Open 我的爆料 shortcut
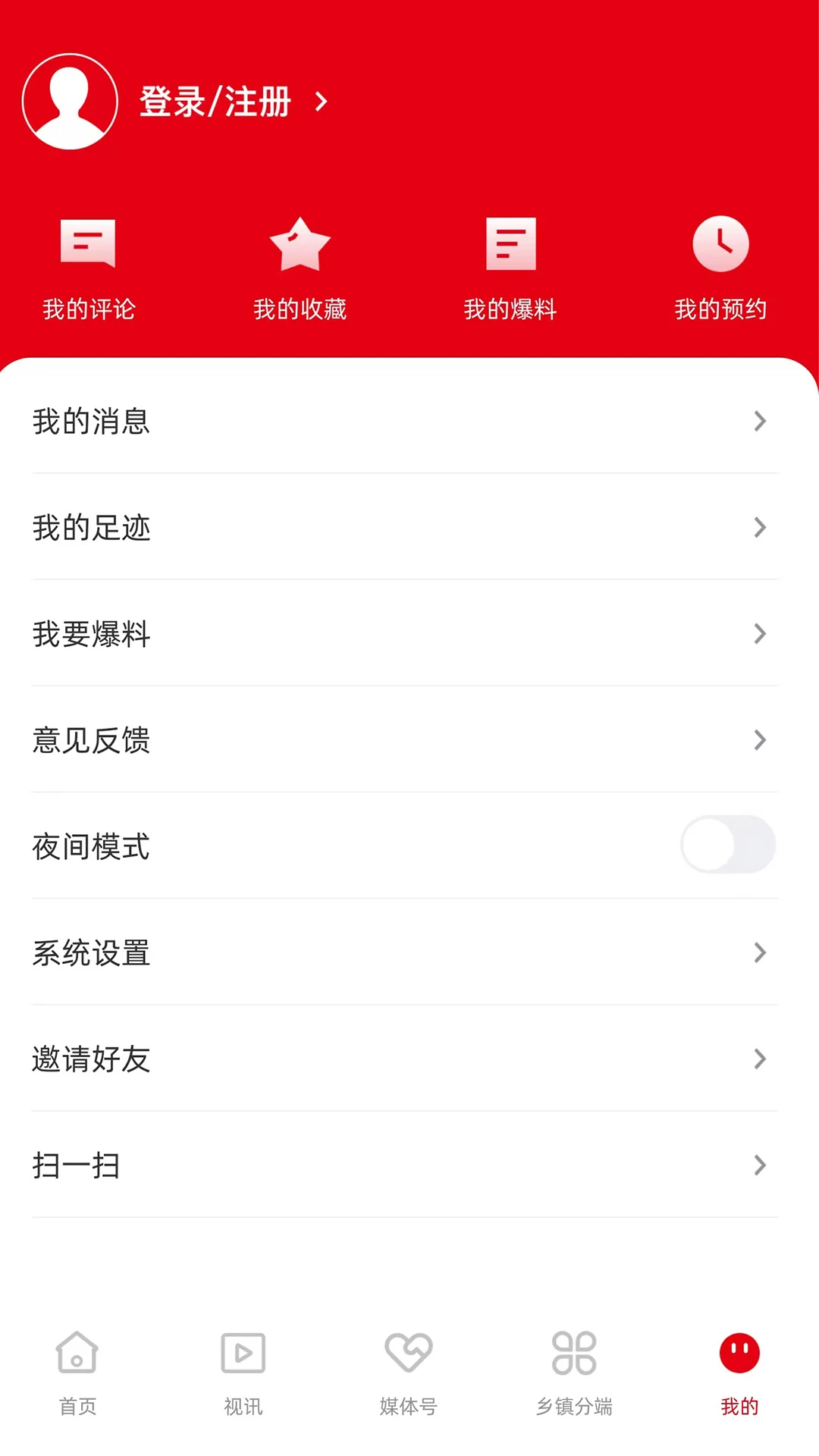The image size is (819, 1456). (510, 268)
